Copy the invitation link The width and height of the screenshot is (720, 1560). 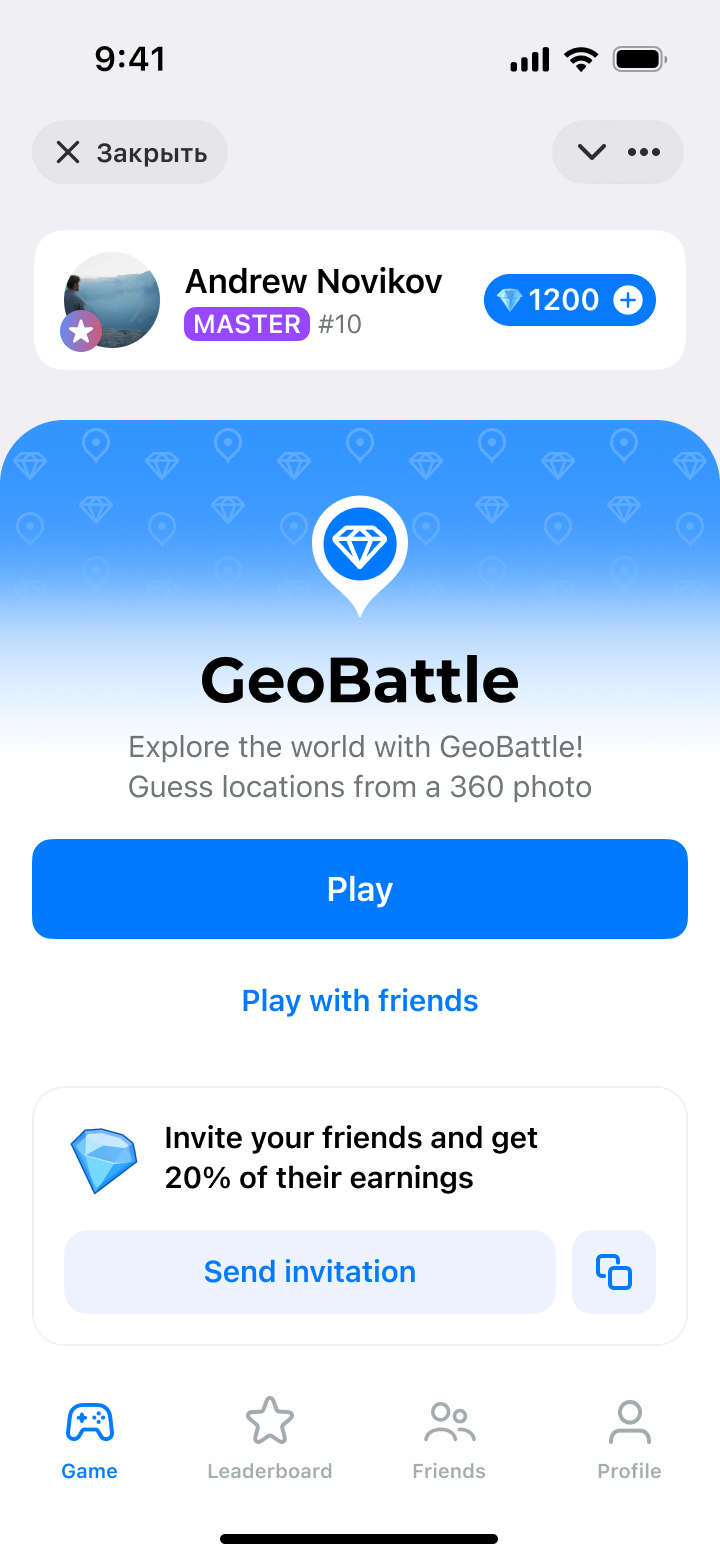coord(614,1272)
